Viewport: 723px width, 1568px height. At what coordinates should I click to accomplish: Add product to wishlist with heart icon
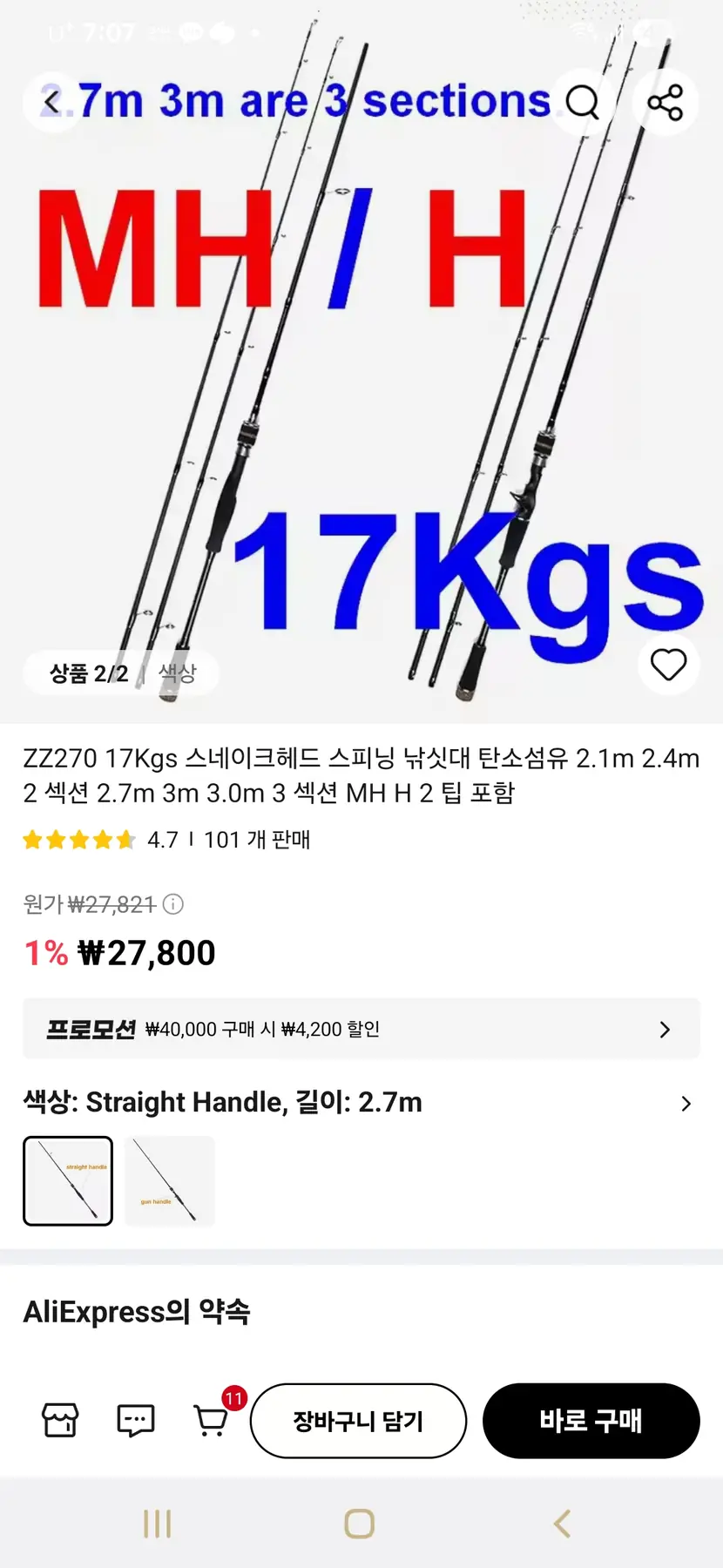(668, 665)
